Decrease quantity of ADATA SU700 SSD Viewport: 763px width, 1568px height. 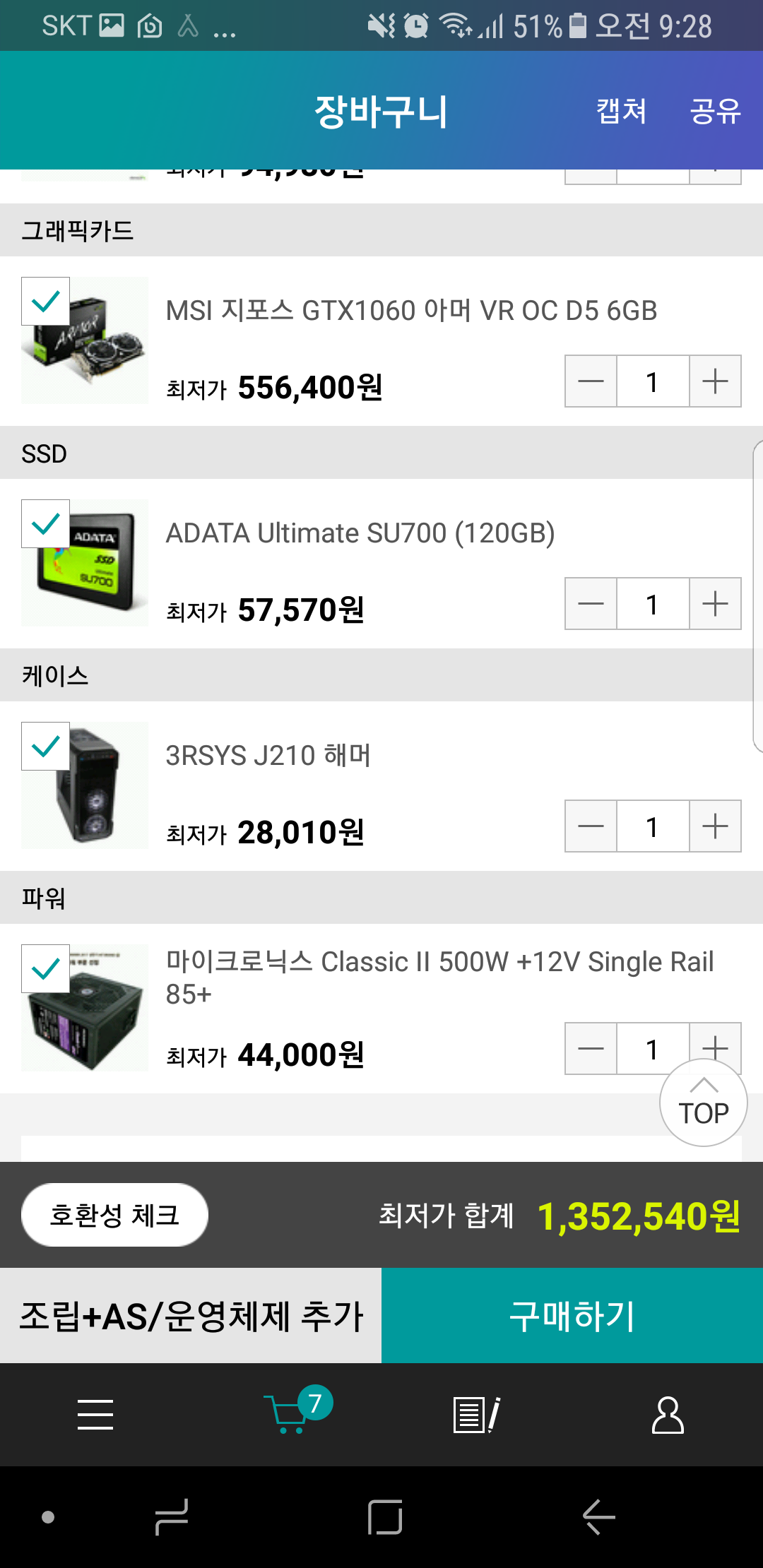pyautogui.click(x=591, y=604)
